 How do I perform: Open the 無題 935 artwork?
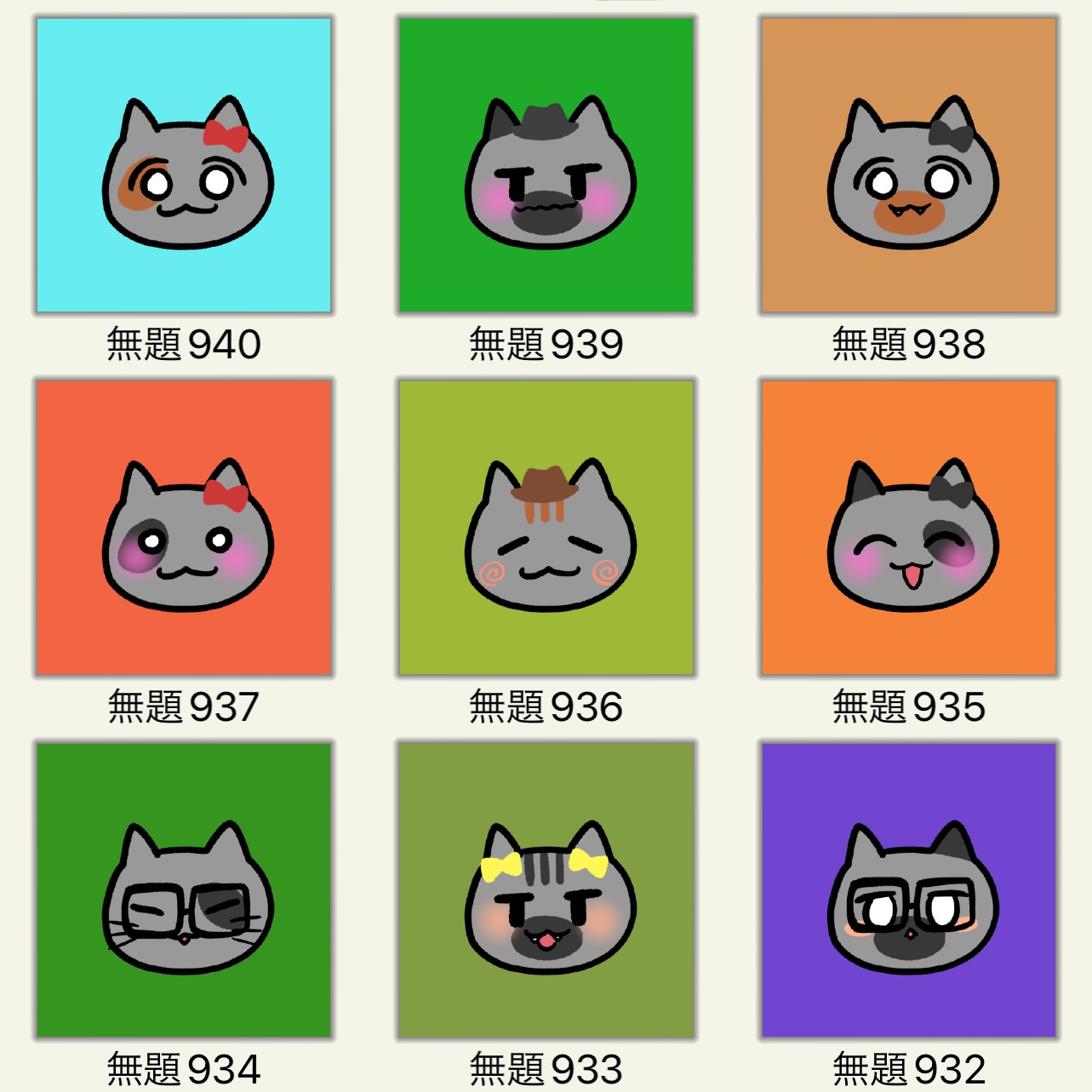909,528
